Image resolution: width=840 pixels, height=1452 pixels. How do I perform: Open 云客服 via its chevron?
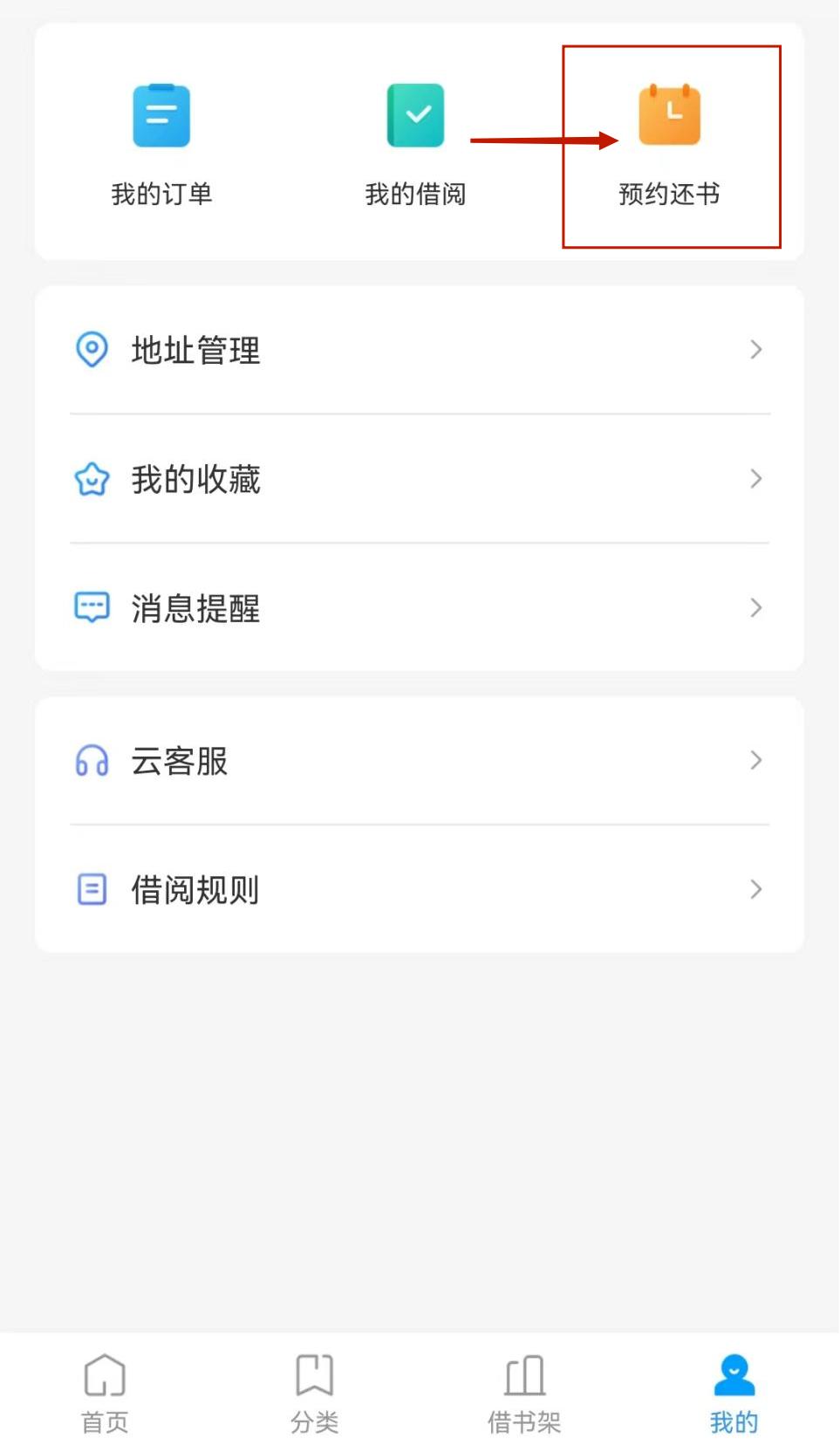(755, 760)
